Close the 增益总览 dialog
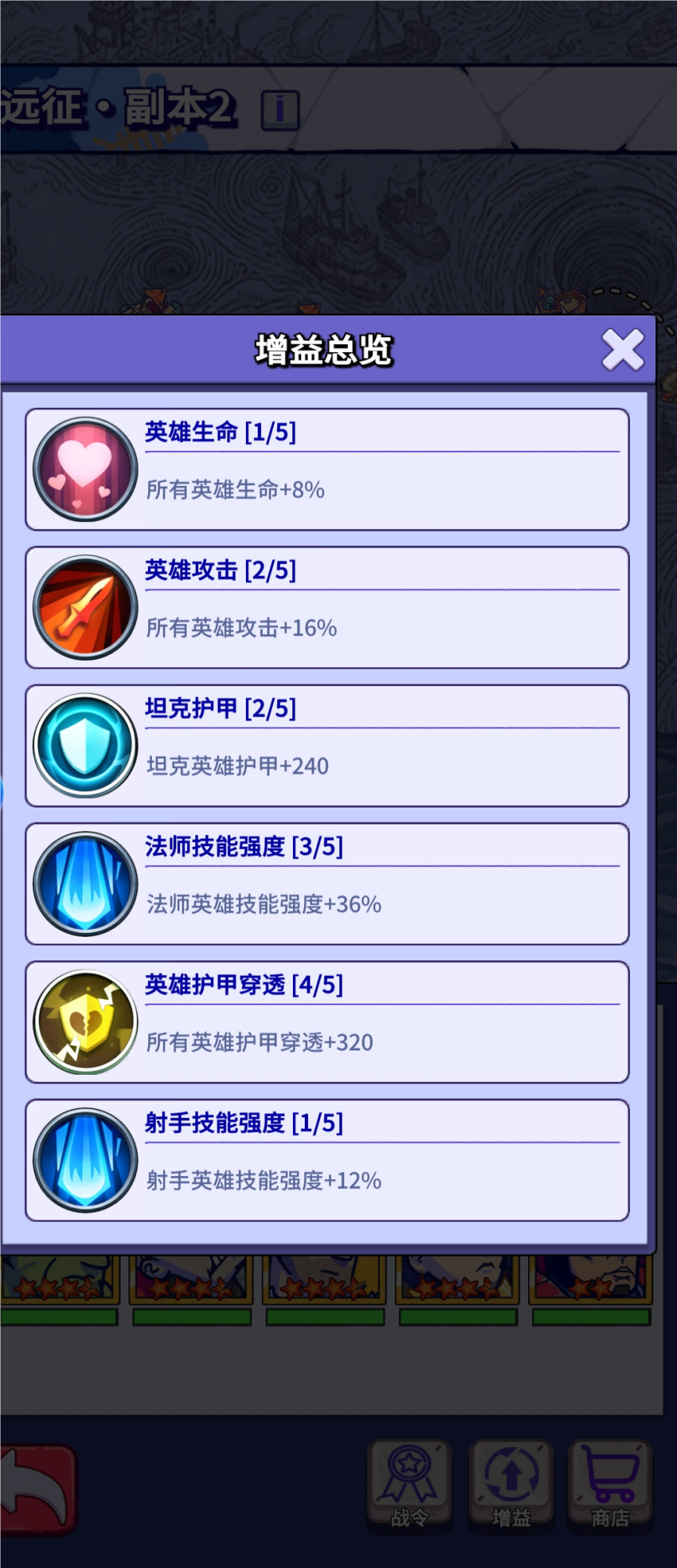This screenshot has height=1568, width=677. point(622,350)
